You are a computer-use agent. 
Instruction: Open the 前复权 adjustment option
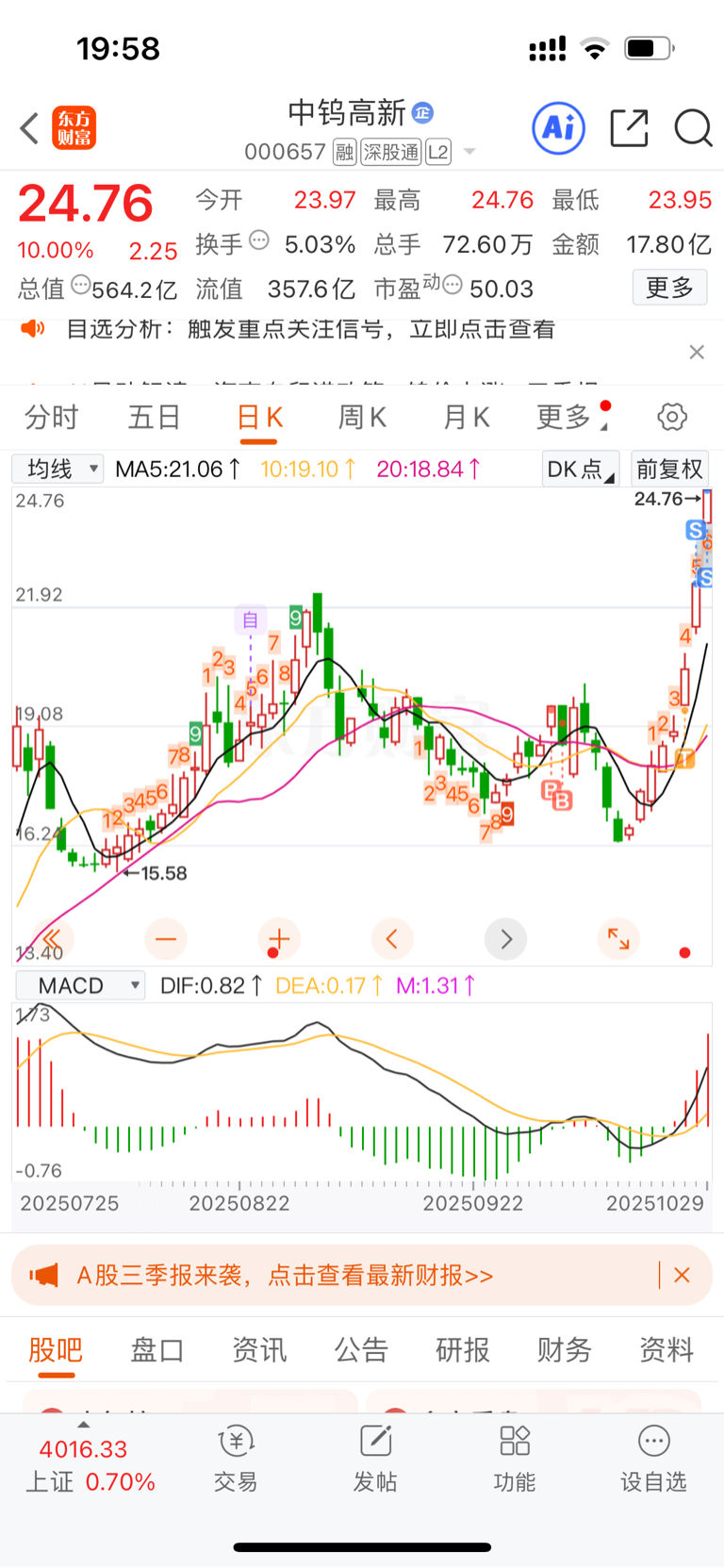tap(669, 469)
